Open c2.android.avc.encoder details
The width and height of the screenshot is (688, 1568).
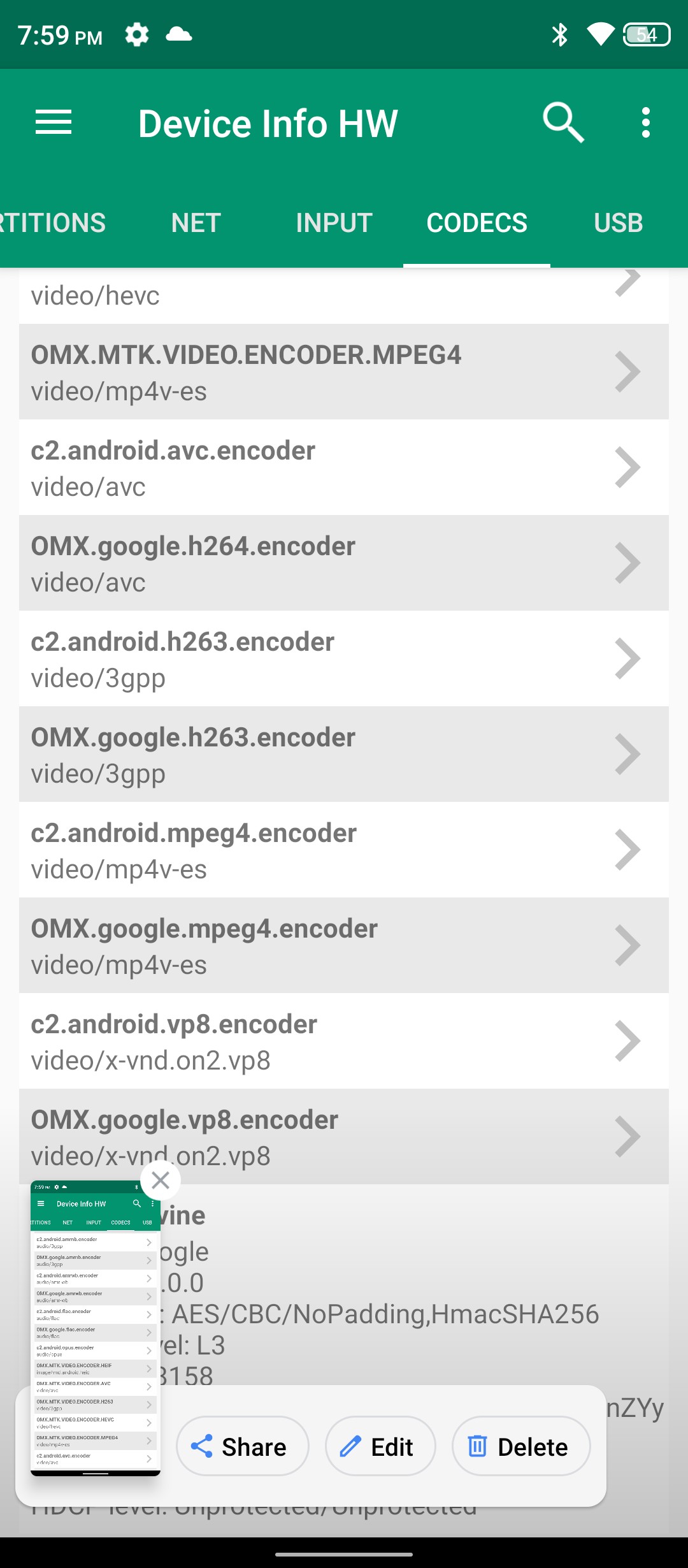tap(344, 468)
